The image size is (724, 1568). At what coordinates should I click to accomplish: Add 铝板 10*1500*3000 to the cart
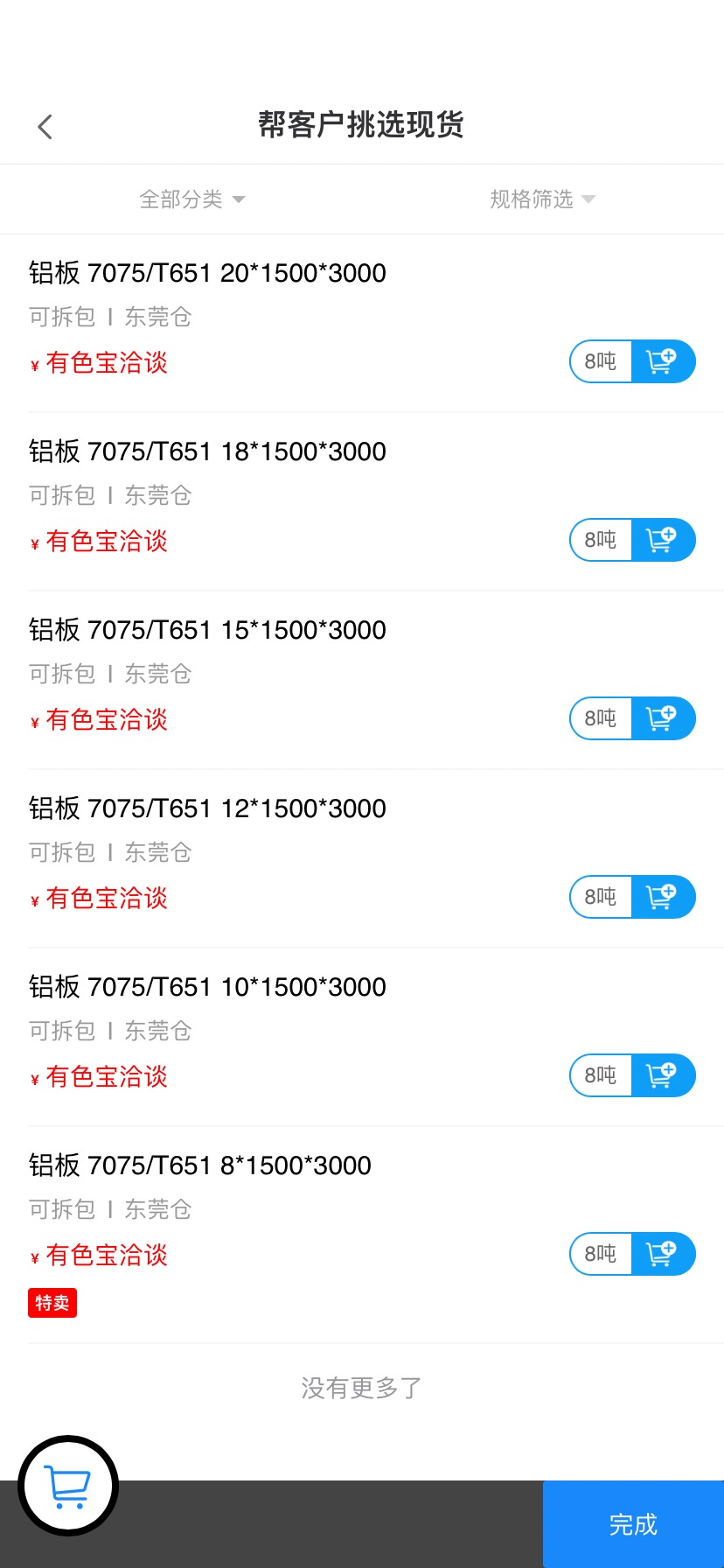coord(663,1075)
